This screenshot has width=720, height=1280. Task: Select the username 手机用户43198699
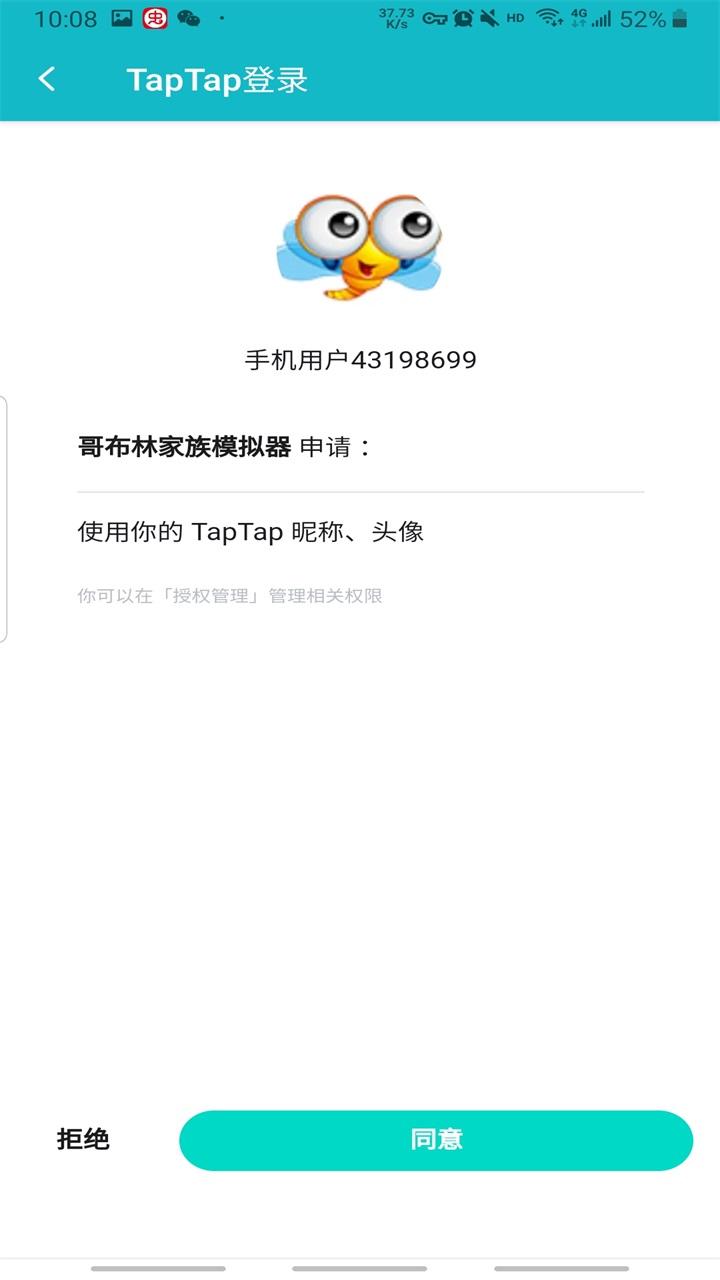coord(360,358)
